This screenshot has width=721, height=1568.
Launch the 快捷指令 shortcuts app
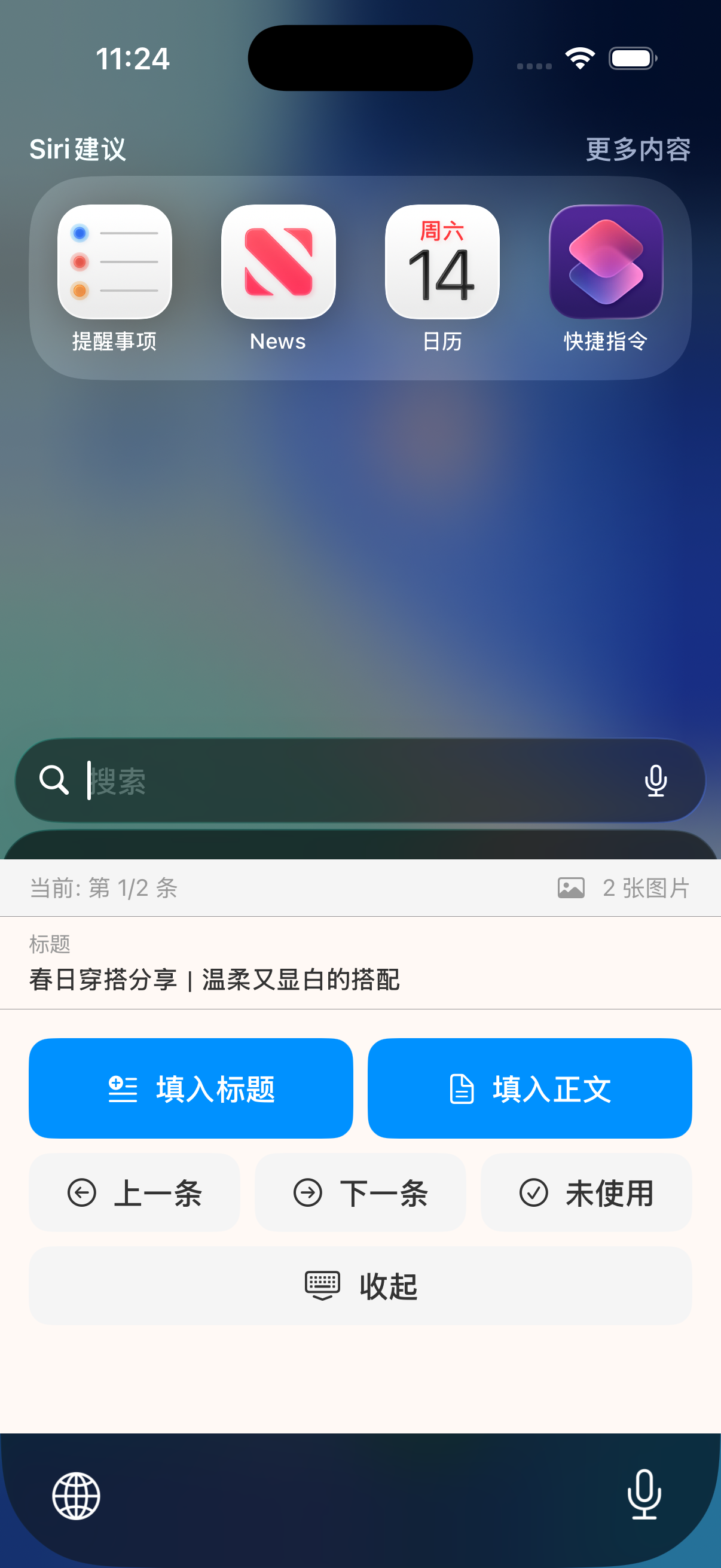(606, 264)
